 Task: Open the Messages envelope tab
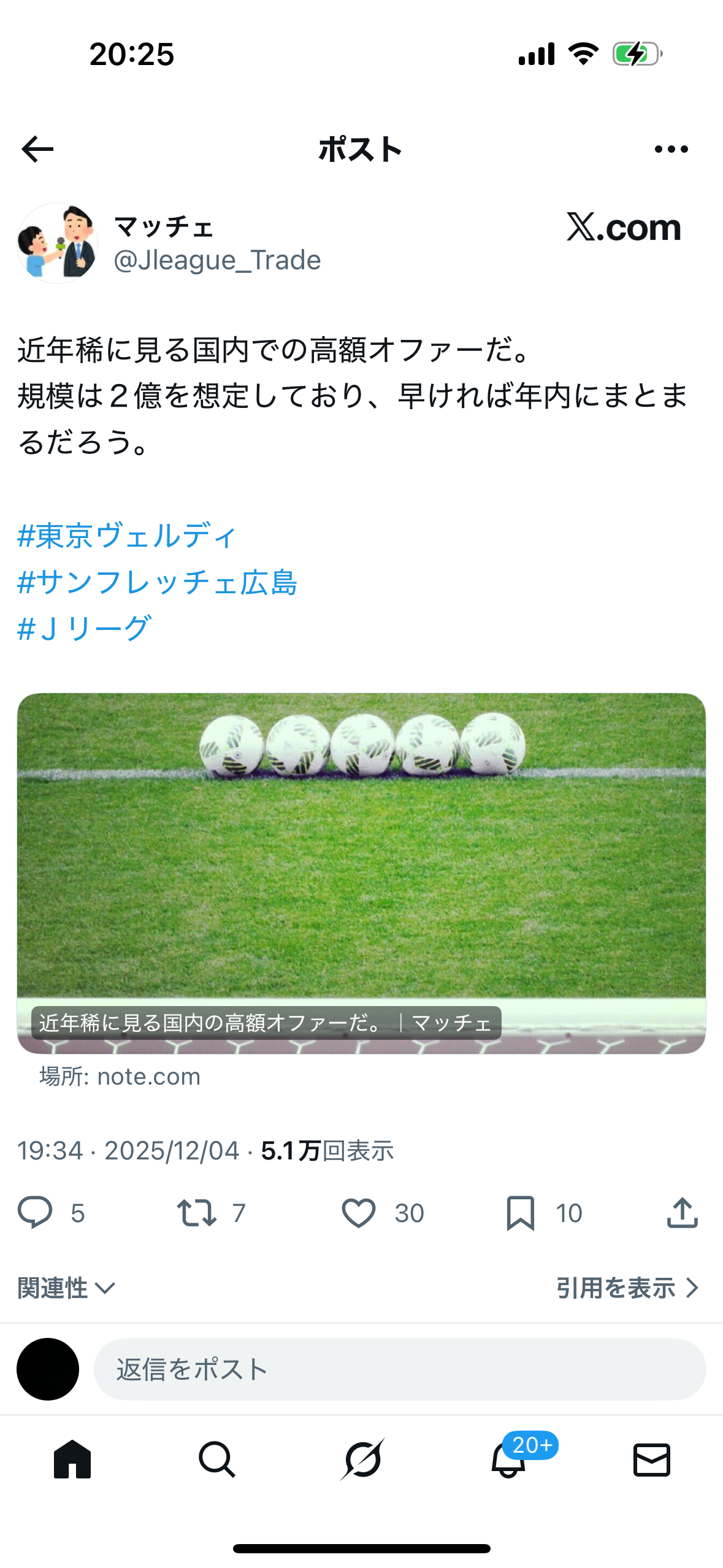pos(651,1459)
